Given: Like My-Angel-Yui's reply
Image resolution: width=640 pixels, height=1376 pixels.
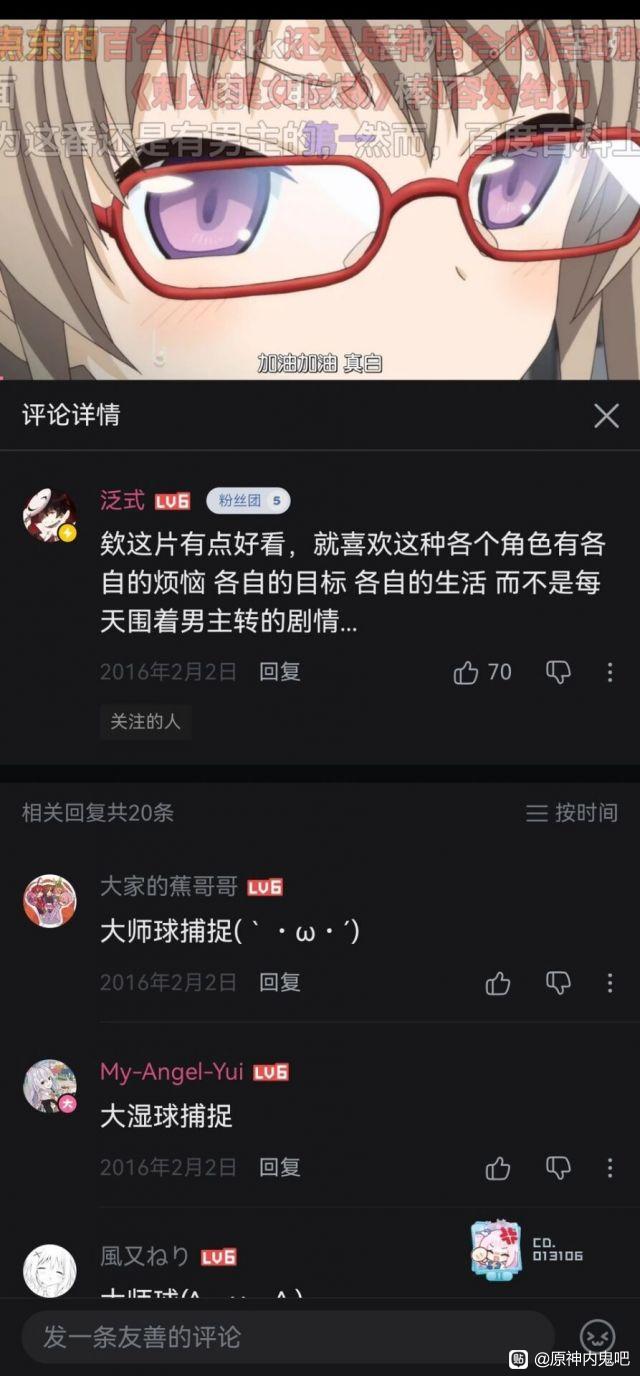Looking at the screenshot, I should click(x=498, y=1167).
